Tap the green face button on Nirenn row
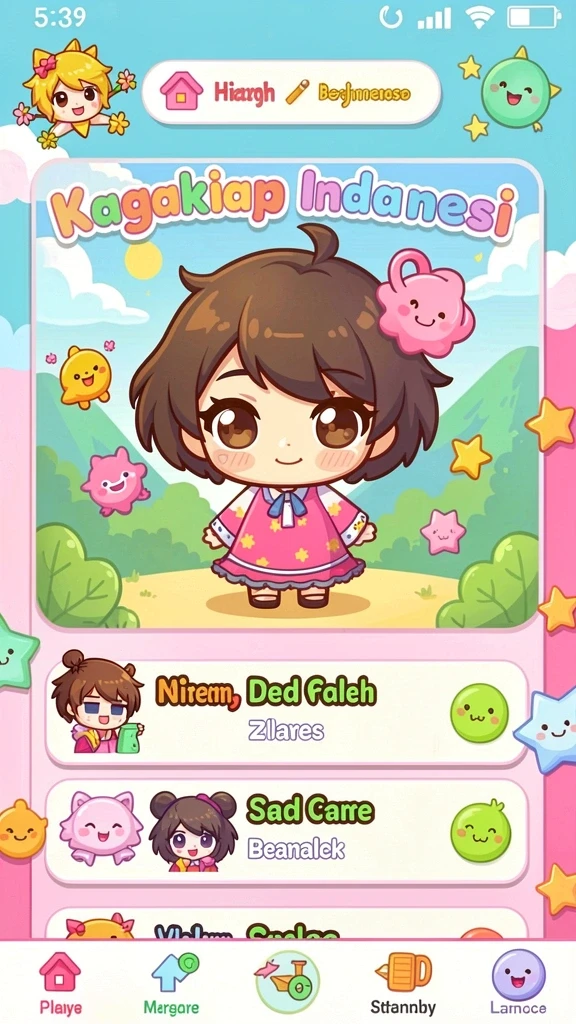Screen dimensions: 576x1024 point(479,713)
